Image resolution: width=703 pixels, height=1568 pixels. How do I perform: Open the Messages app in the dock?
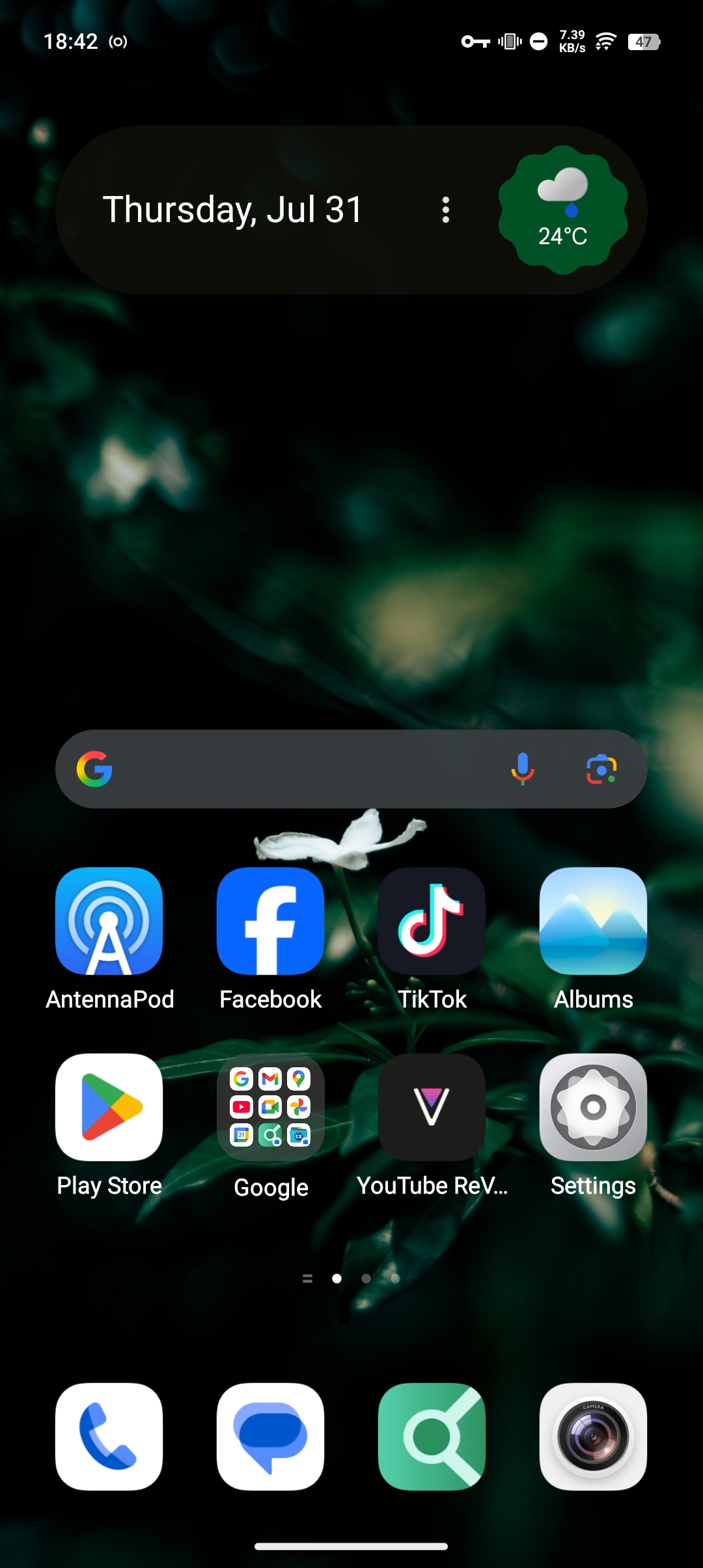pyautogui.click(x=271, y=1436)
